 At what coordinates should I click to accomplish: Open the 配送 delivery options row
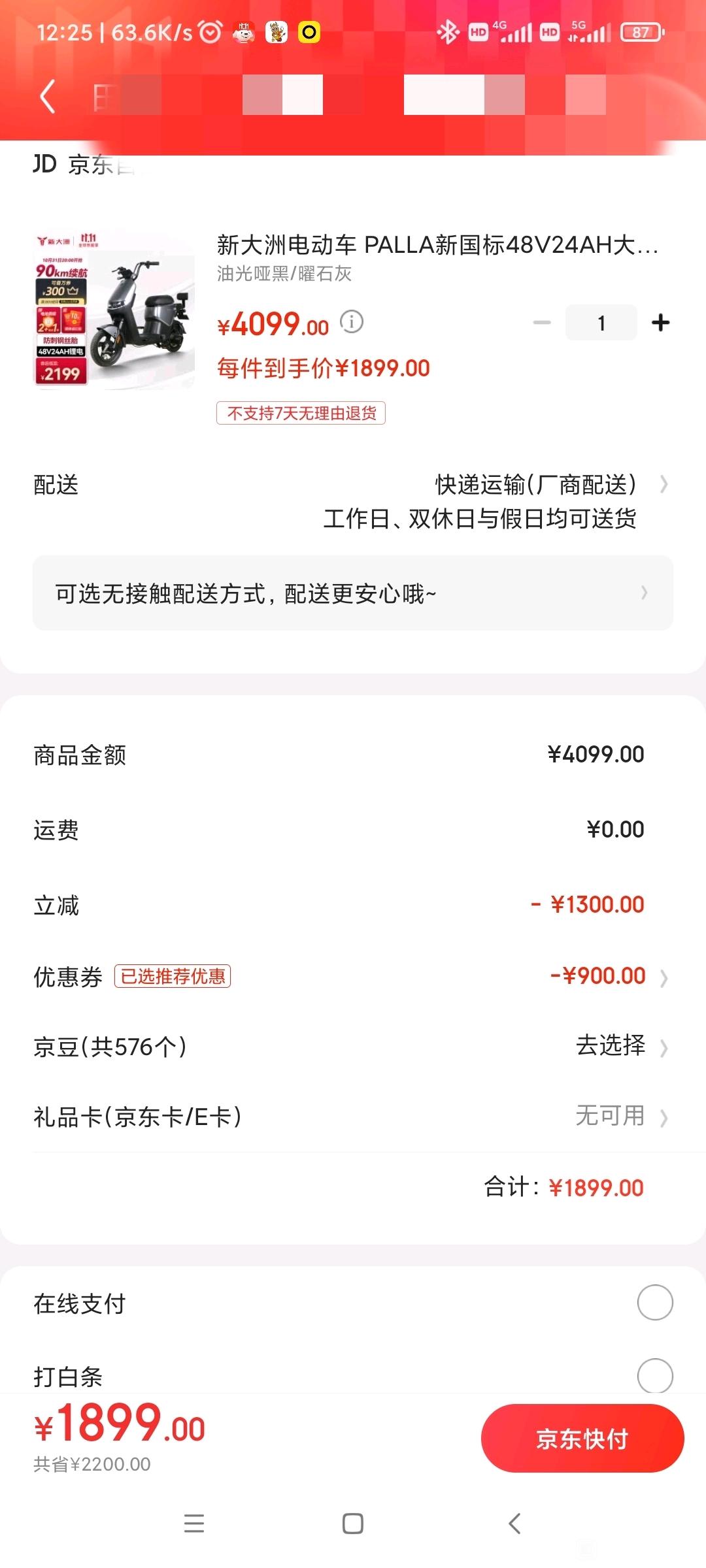point(353,501)
